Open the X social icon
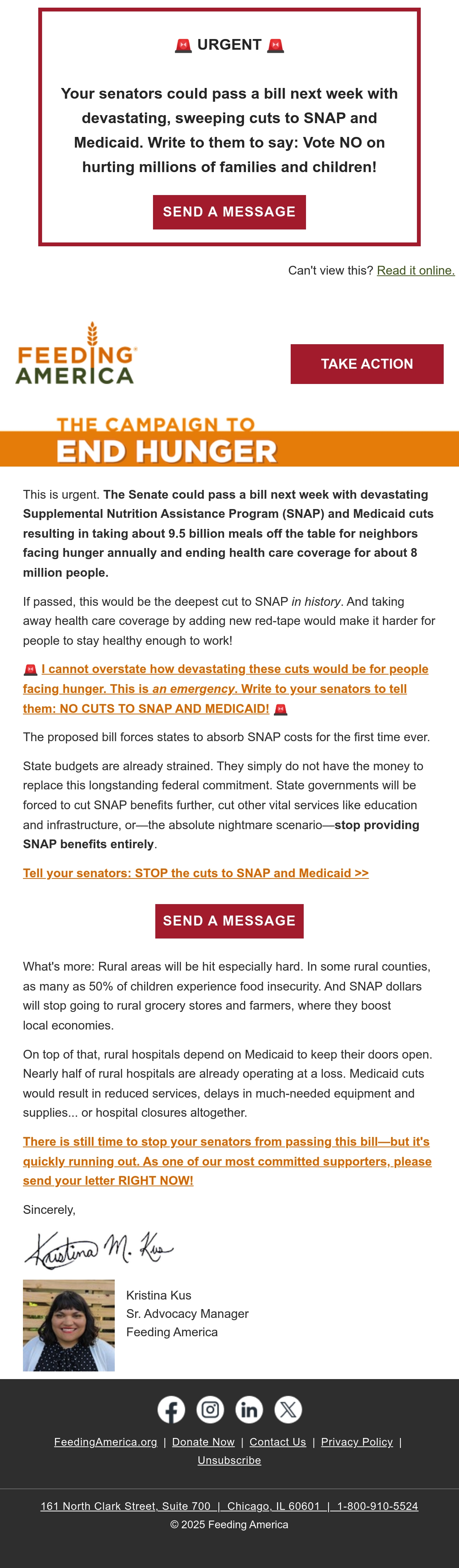Viewport: 459px width, 1568px height. [288, 1409]
